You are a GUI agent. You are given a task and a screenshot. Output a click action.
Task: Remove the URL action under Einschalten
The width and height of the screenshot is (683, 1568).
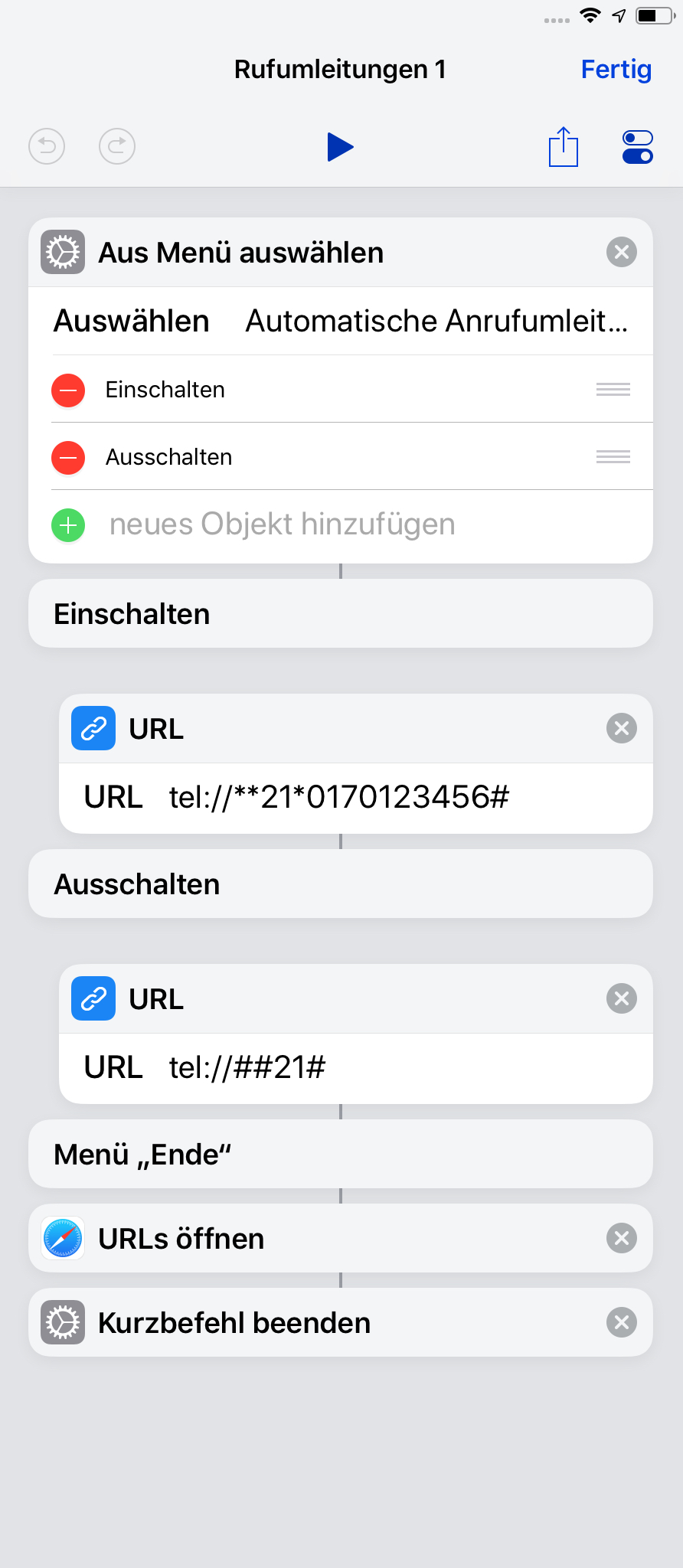click(621, 728)
